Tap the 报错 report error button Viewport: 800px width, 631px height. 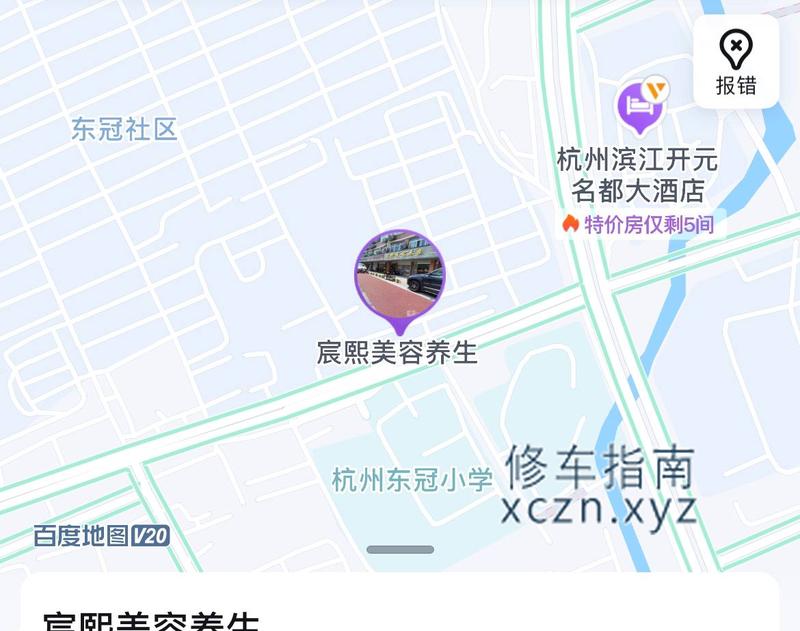[736, 62]
